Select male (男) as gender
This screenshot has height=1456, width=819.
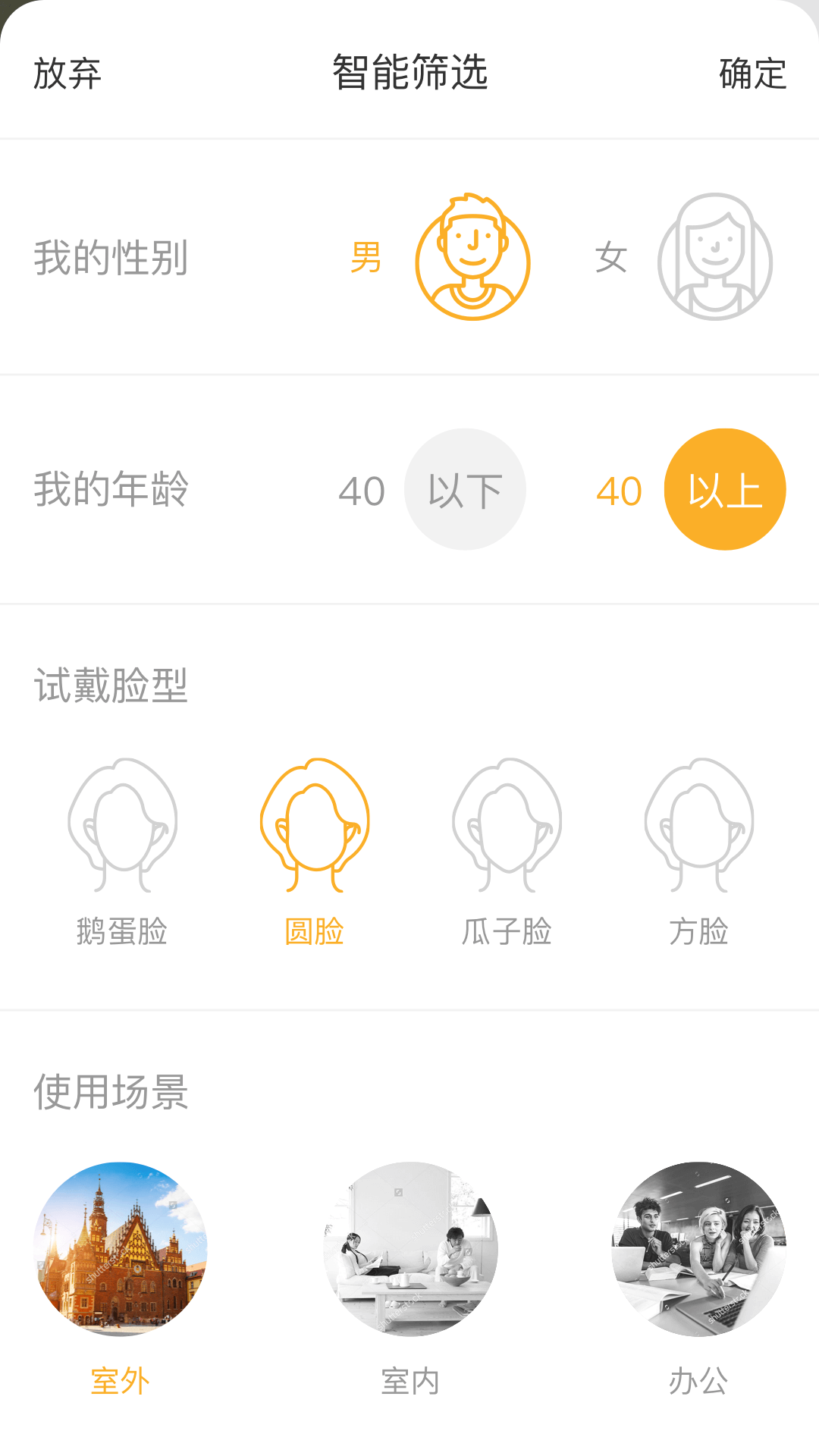tap(472, 258)
